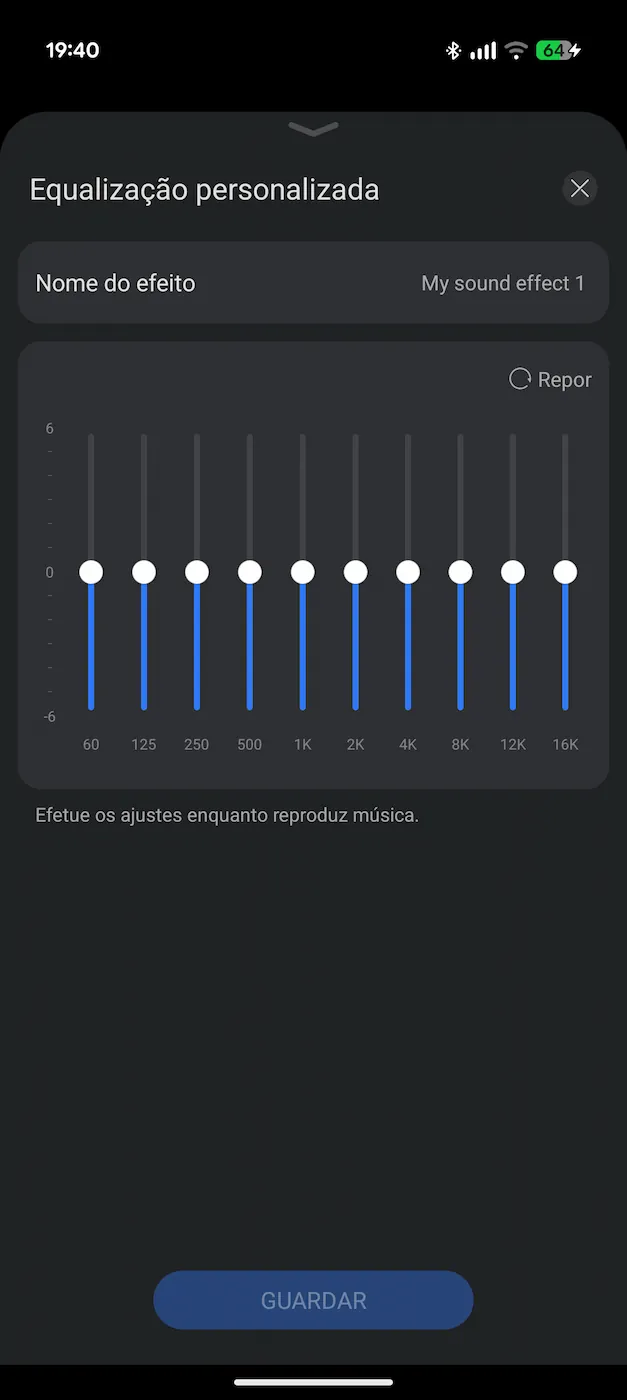Viewport: 627px width, 1400px height.
Task: Tap the 60 Hz slider handle
Action: 91,572
